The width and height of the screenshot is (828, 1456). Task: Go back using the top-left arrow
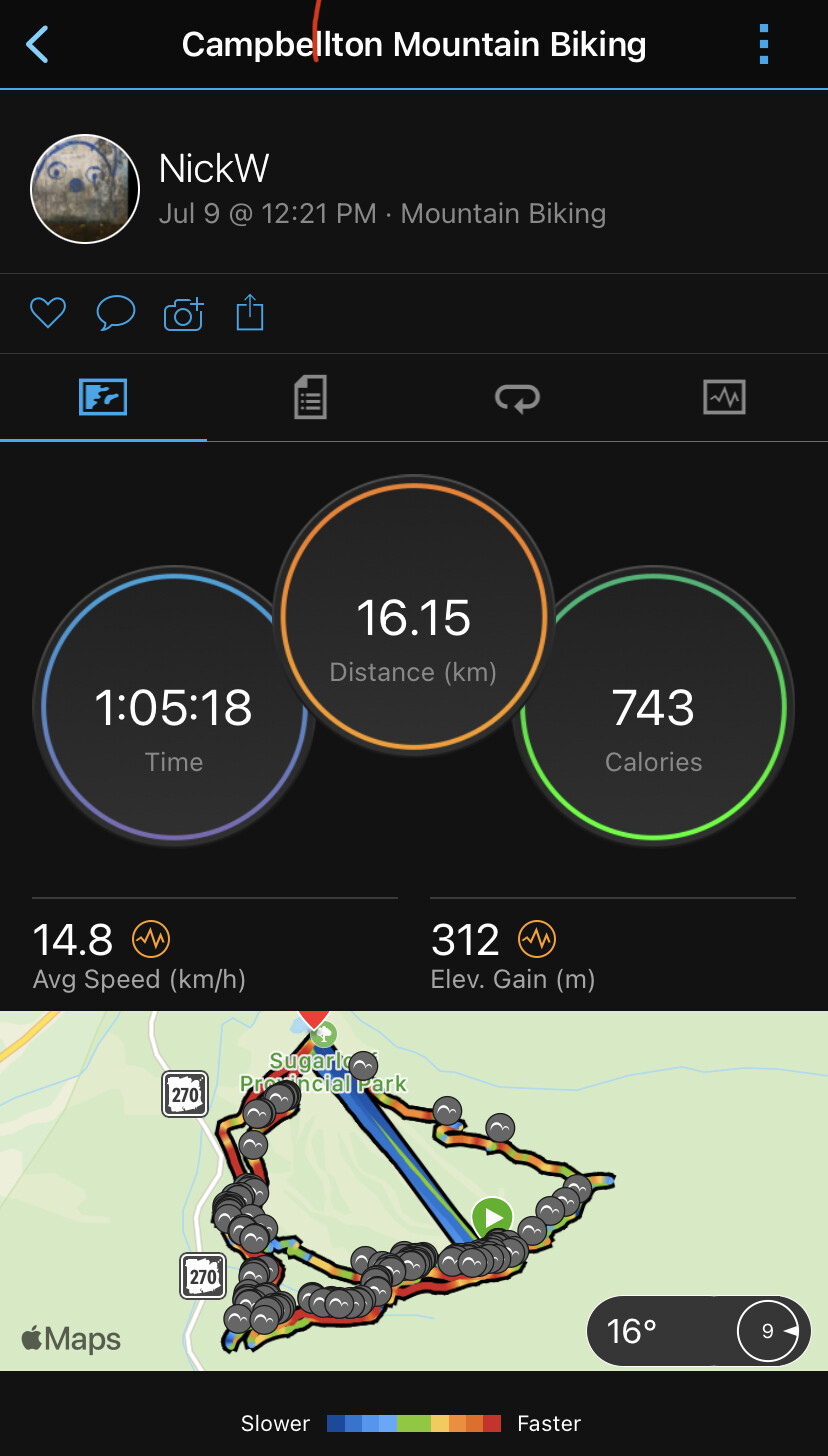pyautogui.click(x=38, y=45)
